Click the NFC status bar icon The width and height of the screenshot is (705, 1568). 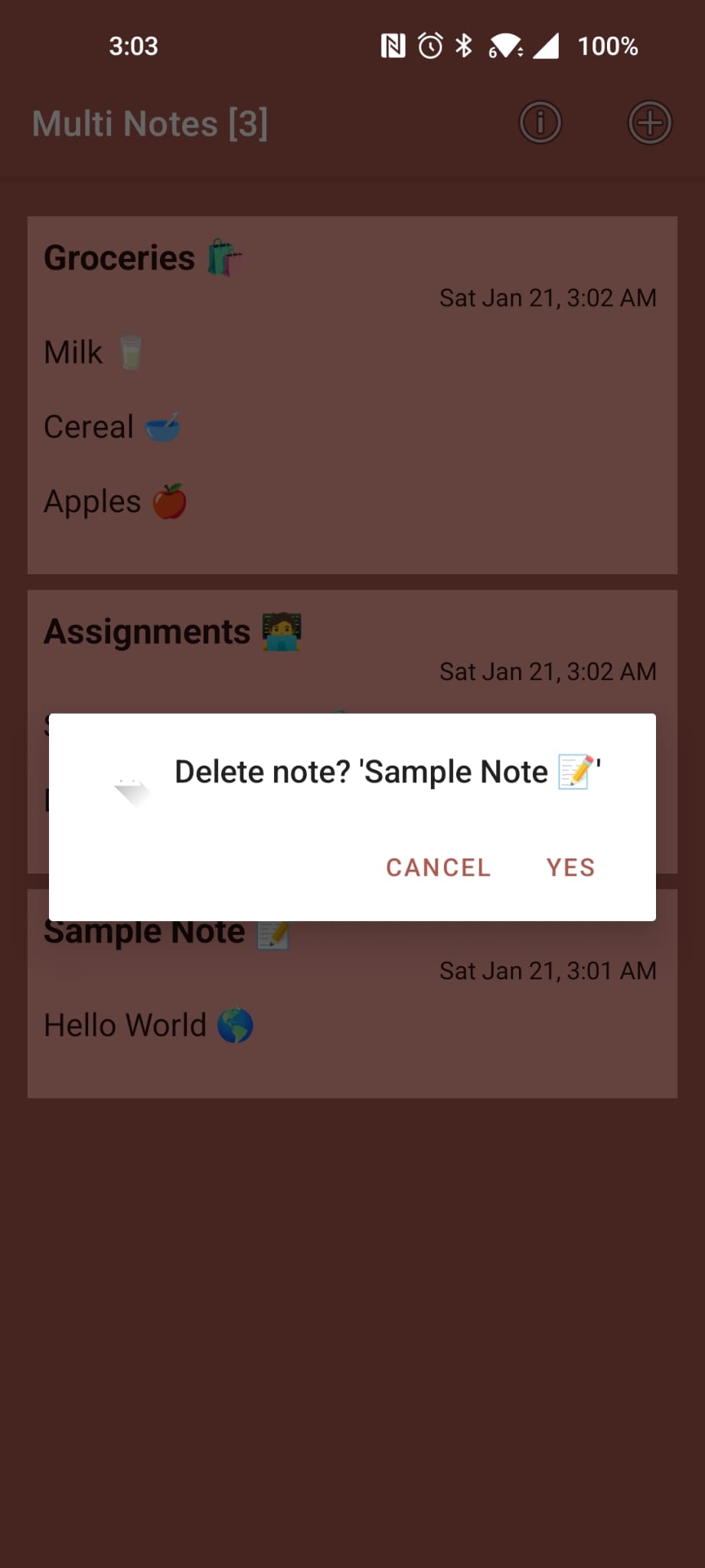click(393, 46)
